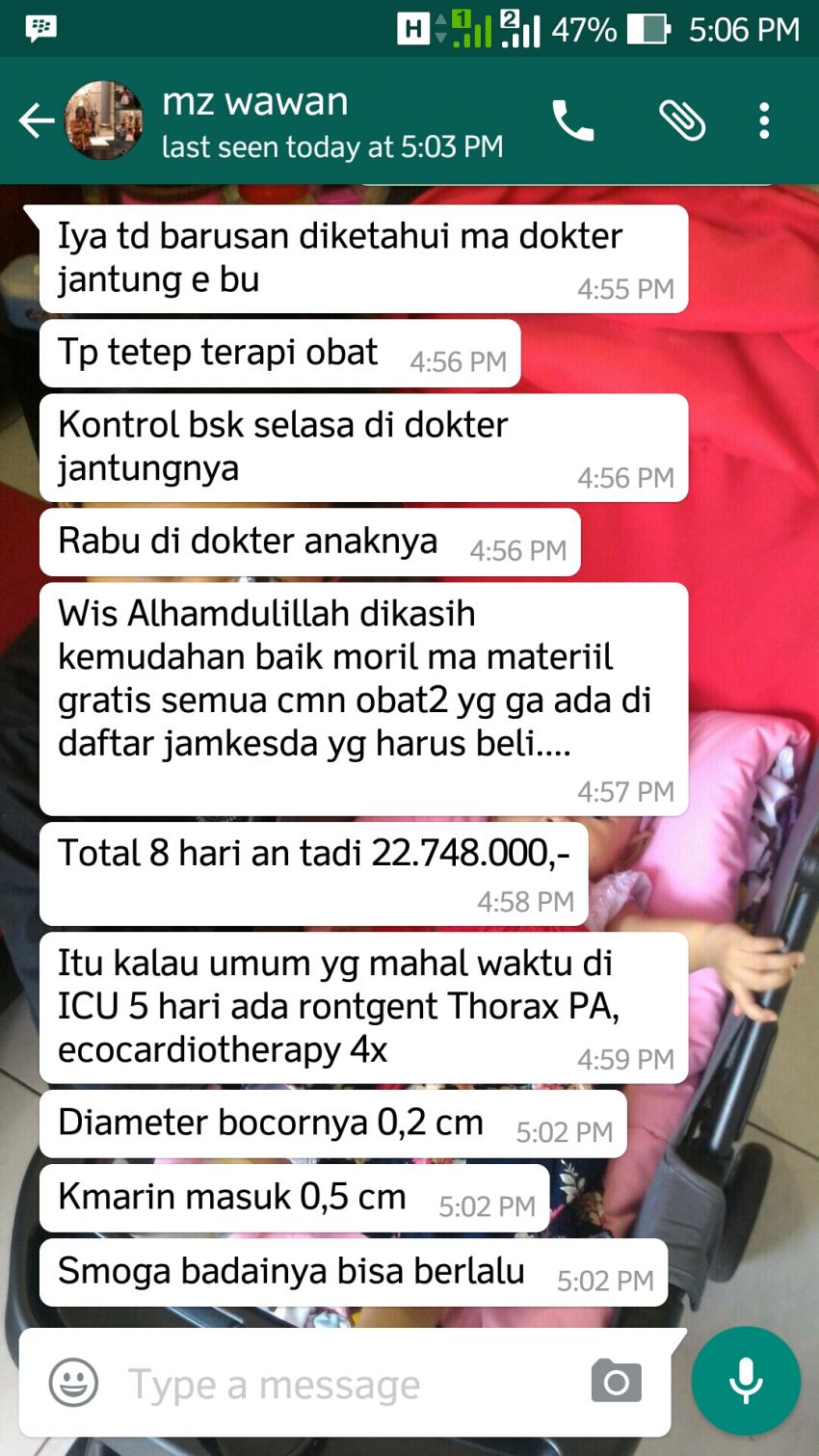Go back to the chats list
The width and height of the screenshot is (819, 1456).
coord(37,121)
